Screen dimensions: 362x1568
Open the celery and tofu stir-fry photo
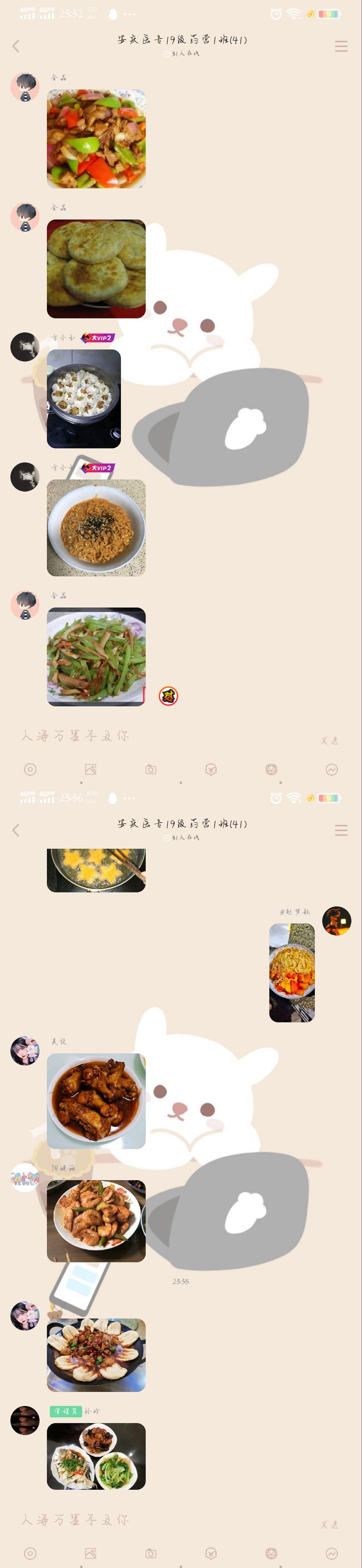pos(96,657)
